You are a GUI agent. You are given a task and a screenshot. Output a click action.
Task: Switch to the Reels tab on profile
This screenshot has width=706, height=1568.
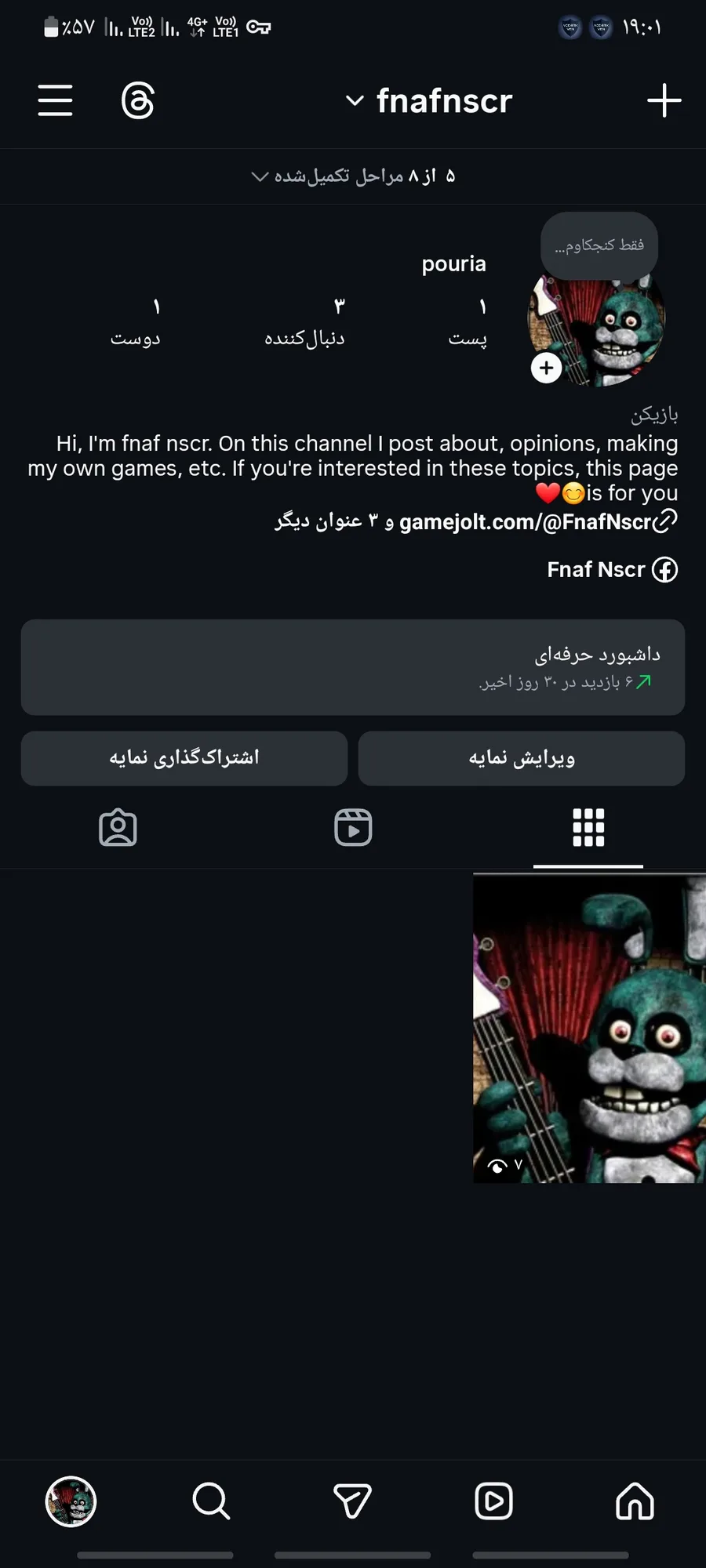point(353,828)
